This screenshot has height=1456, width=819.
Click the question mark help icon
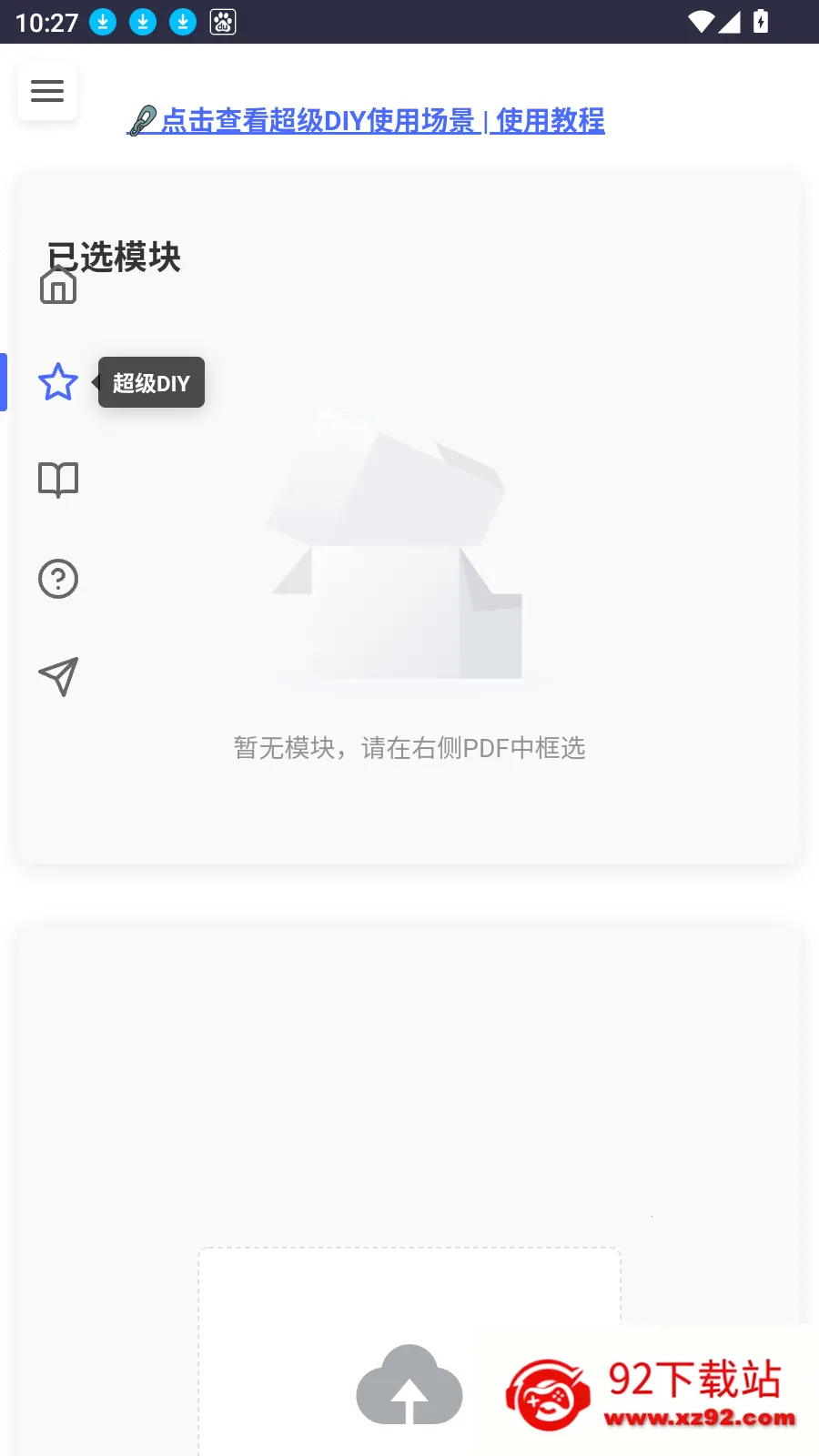[x=57, y=579]
